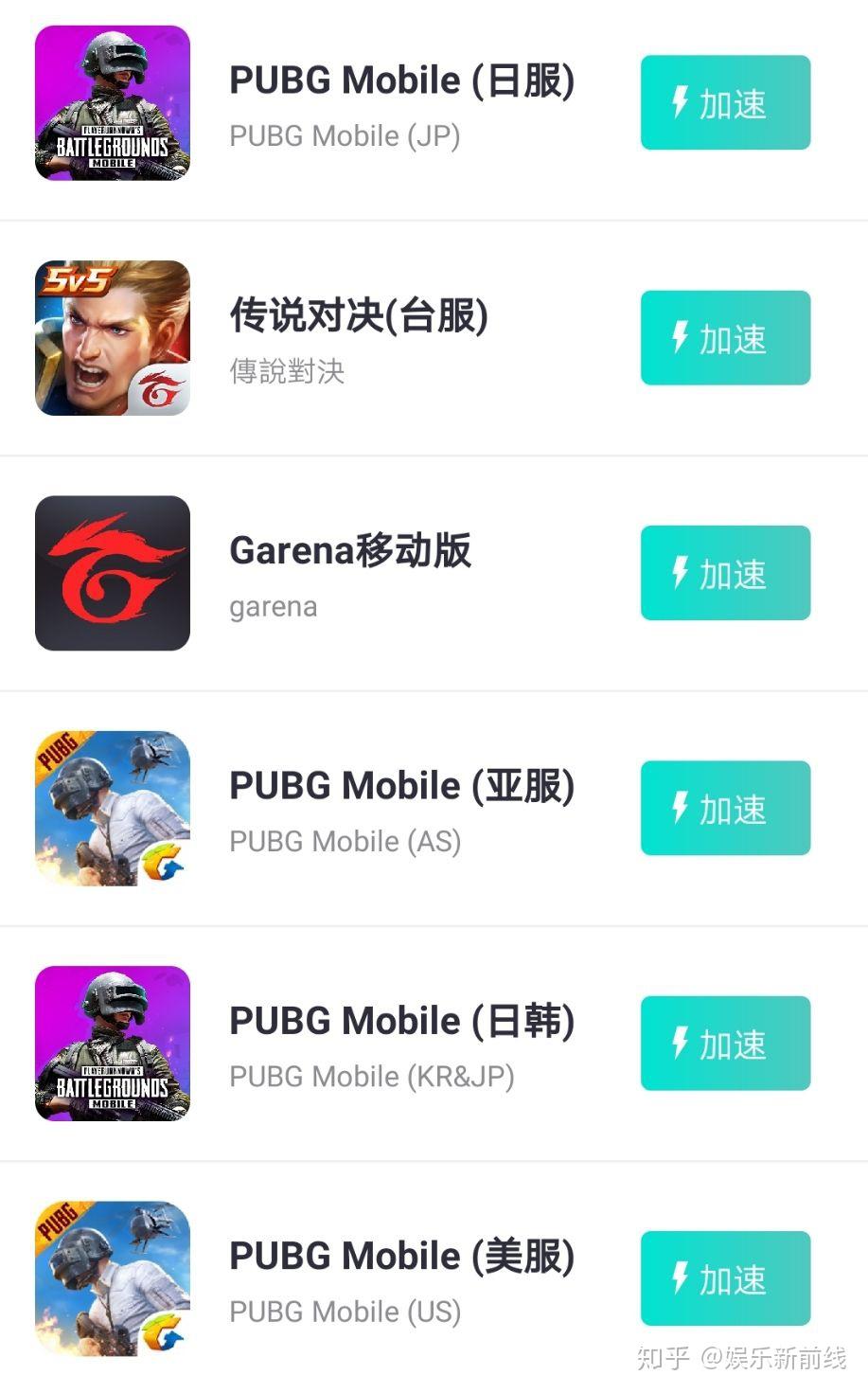Tap 加速 for PUBG Mobile (日服)
Screen dimensions: 868x1393
click(x=725, y=102)
